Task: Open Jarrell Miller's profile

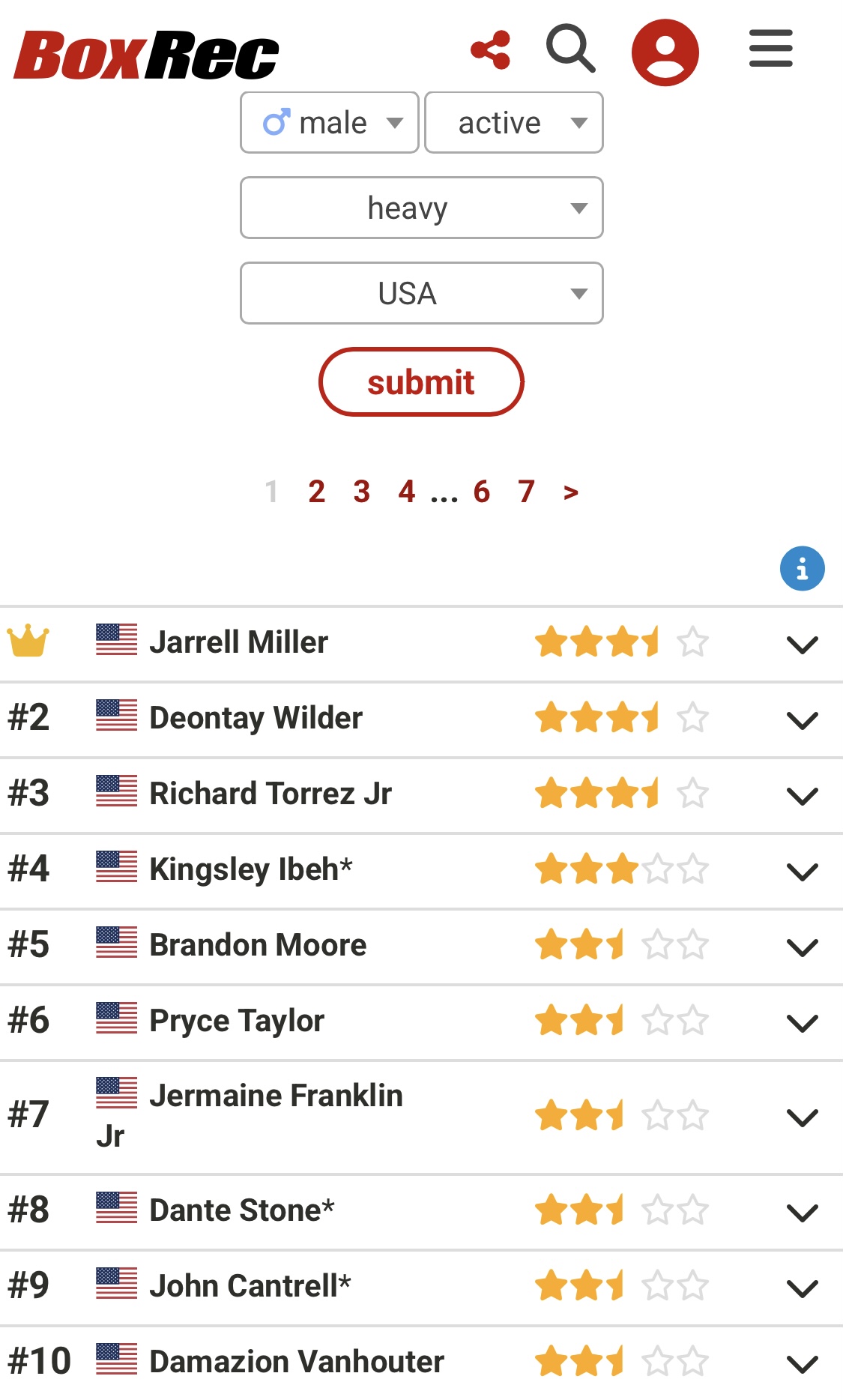Action: [239, 642]
